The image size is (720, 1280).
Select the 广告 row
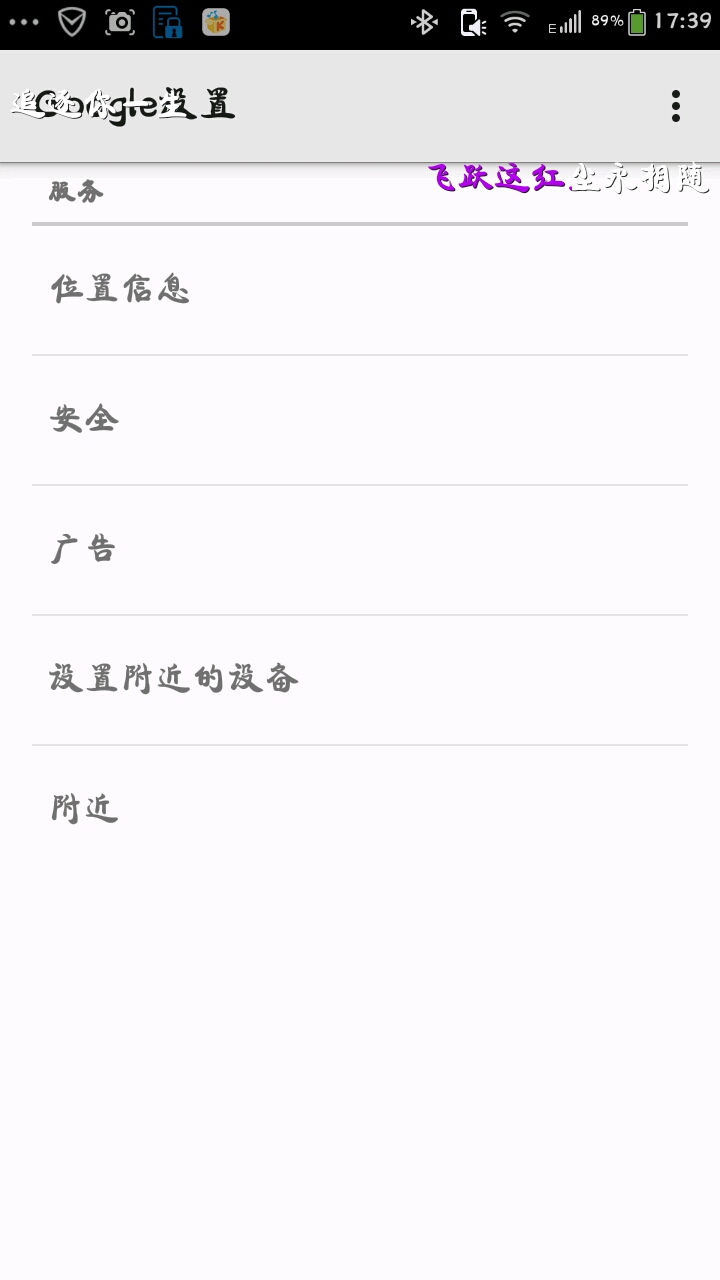(x=360, y=550)
